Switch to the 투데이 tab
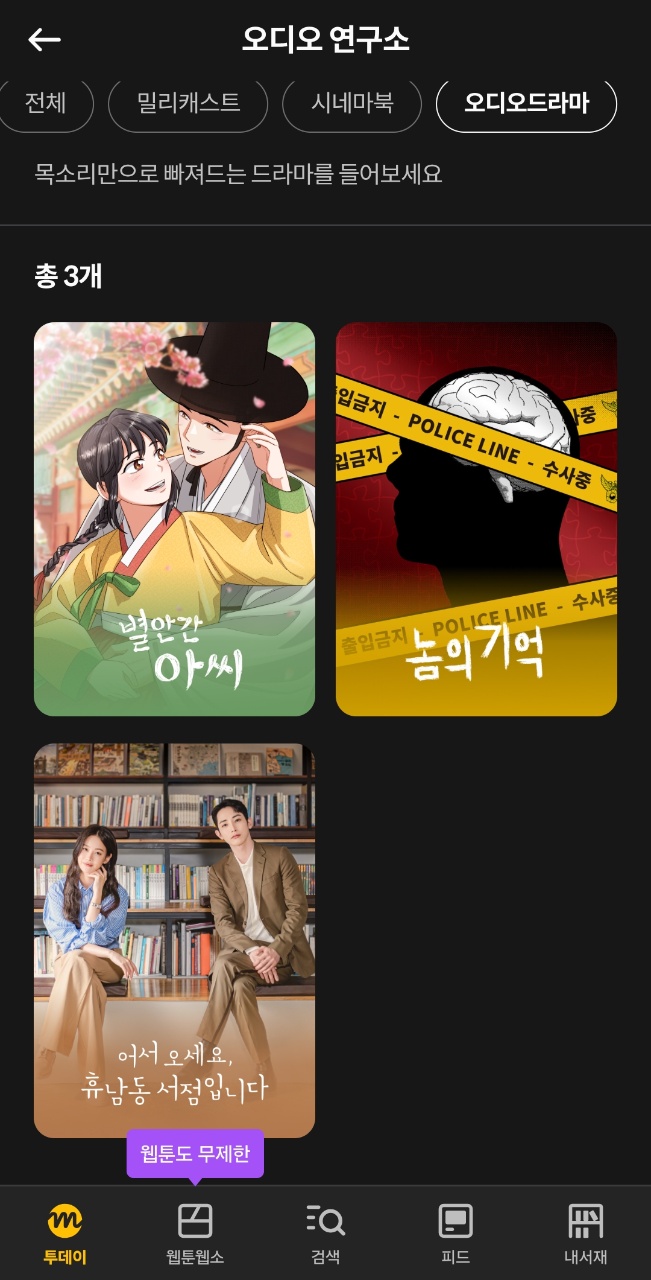This screenshot has width=651, height=1280. (x=65, y=1233)
